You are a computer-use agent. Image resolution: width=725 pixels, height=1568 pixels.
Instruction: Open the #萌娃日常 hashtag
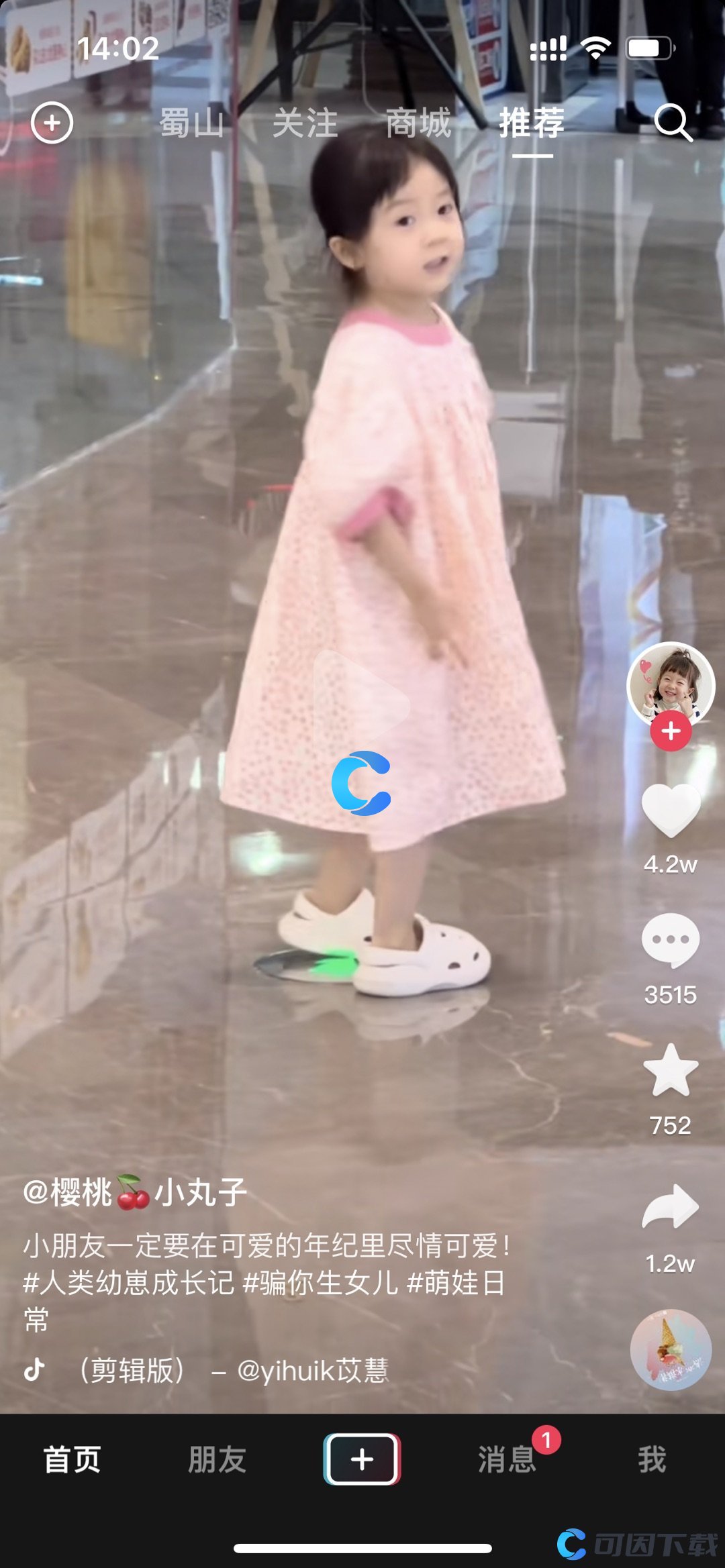click(x=455, y=1283)
